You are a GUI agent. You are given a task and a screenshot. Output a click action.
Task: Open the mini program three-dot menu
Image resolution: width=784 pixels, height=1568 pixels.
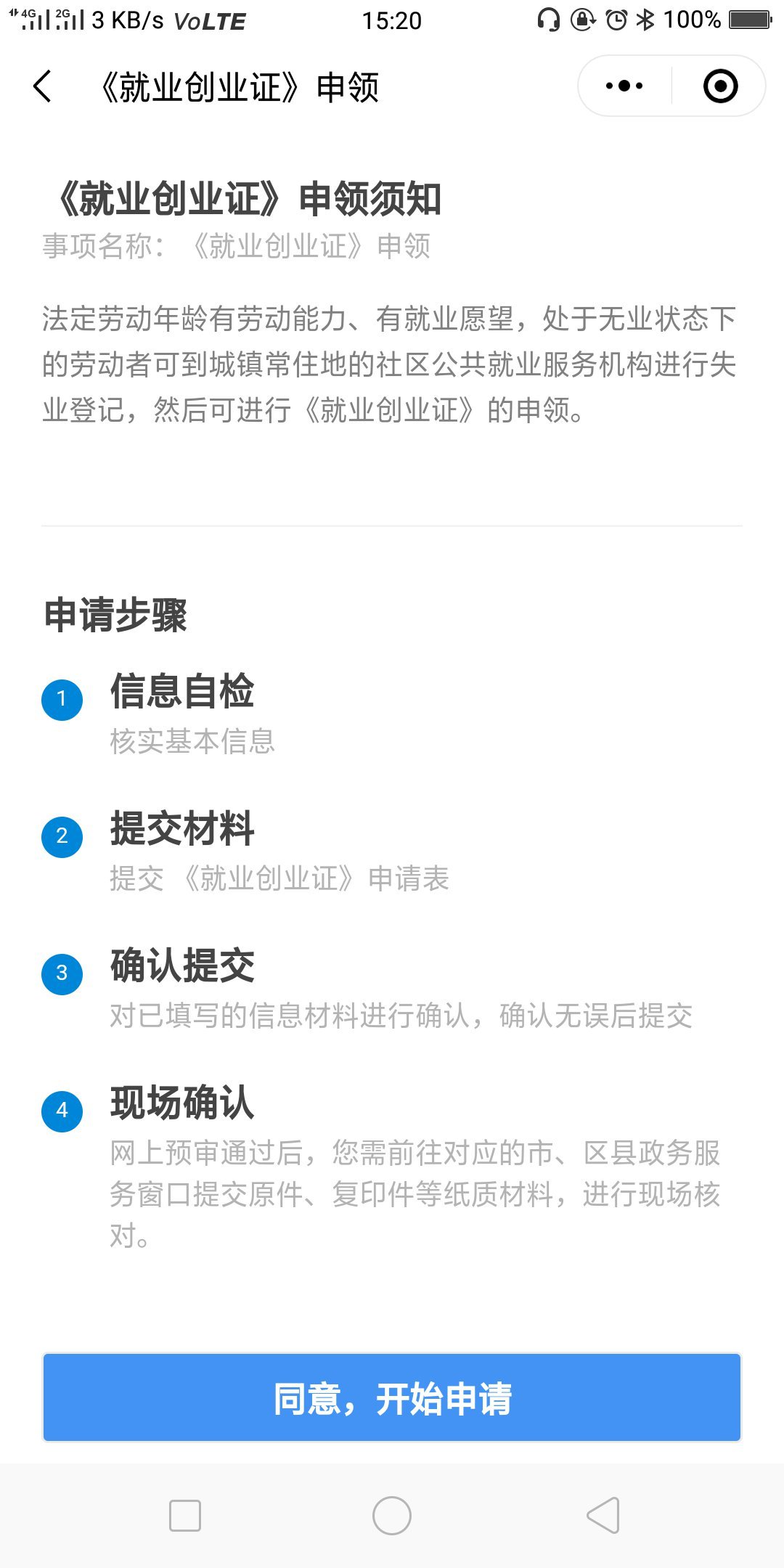coord(624,86)
